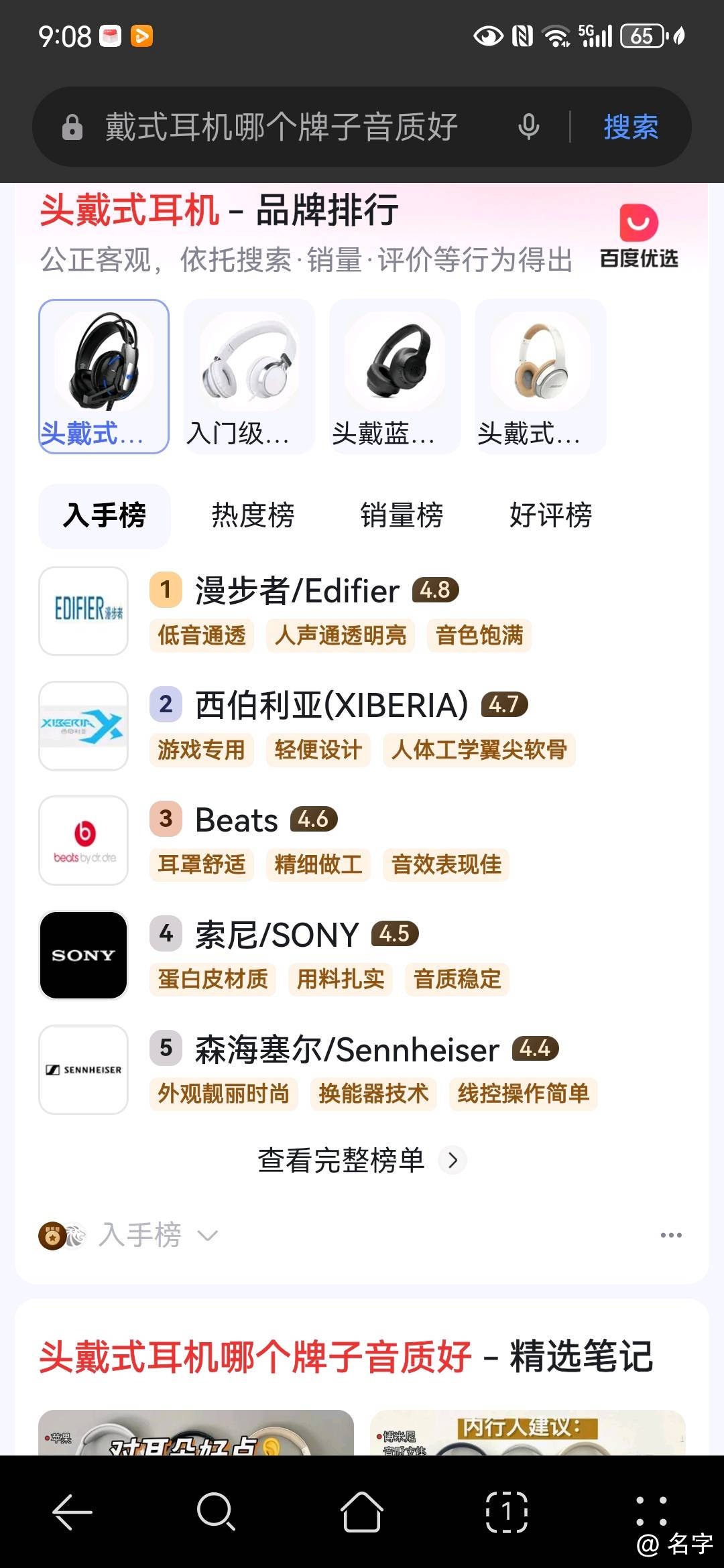Select the 头戴蓝 headphone category tile
The width and height of the screenshot is (724, 1568).
click(x=394, y=377)
